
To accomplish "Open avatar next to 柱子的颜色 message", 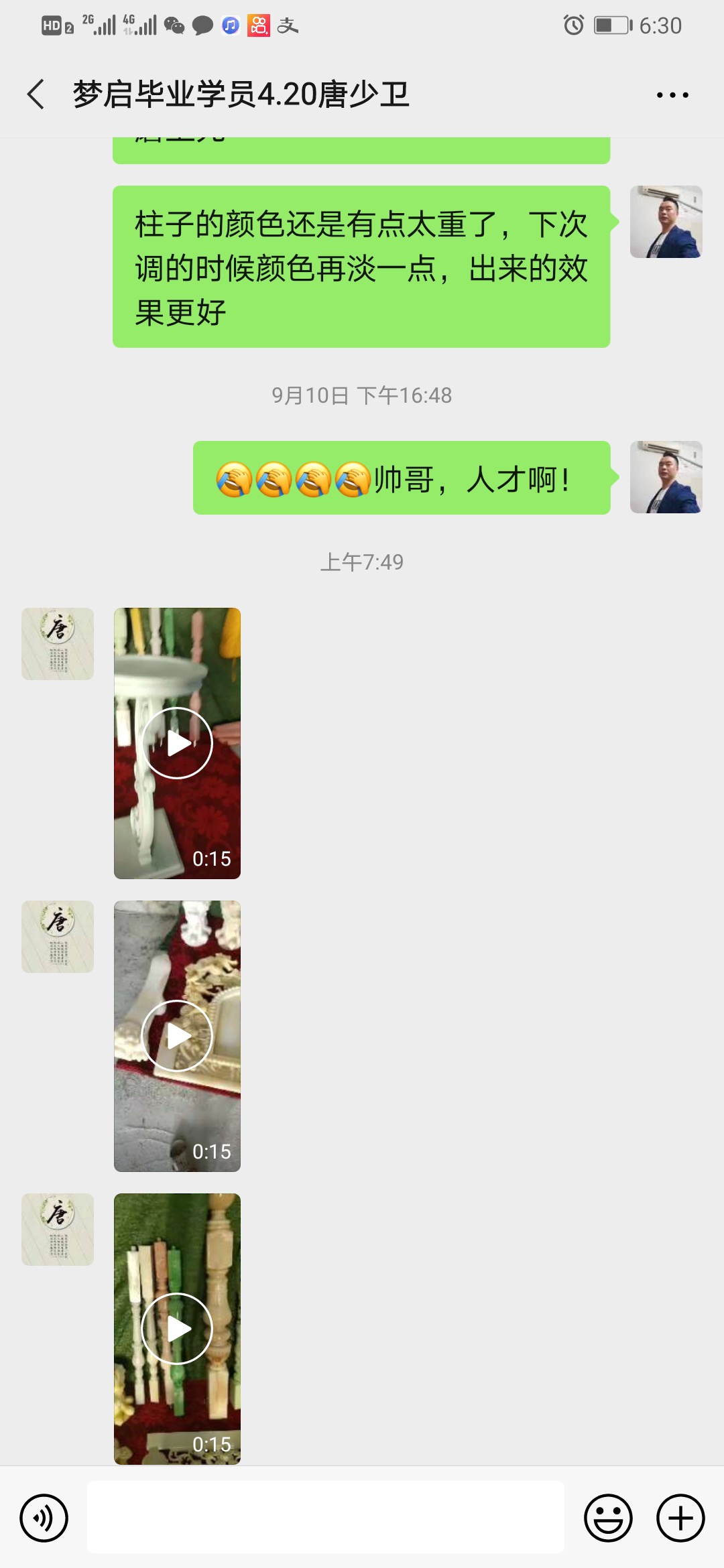I will tap(666, 222).
